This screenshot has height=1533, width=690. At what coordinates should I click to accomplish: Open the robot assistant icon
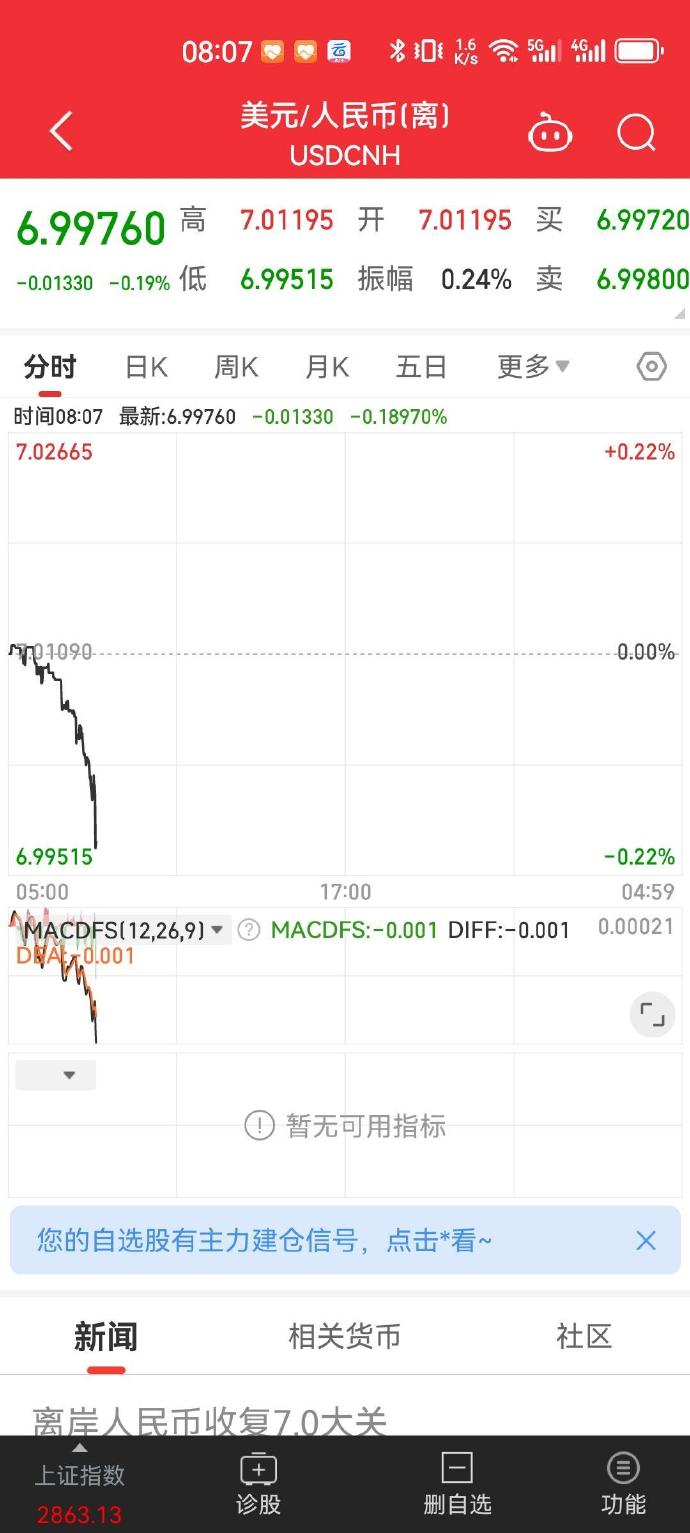pyautogui.click(x=549, y=133)
